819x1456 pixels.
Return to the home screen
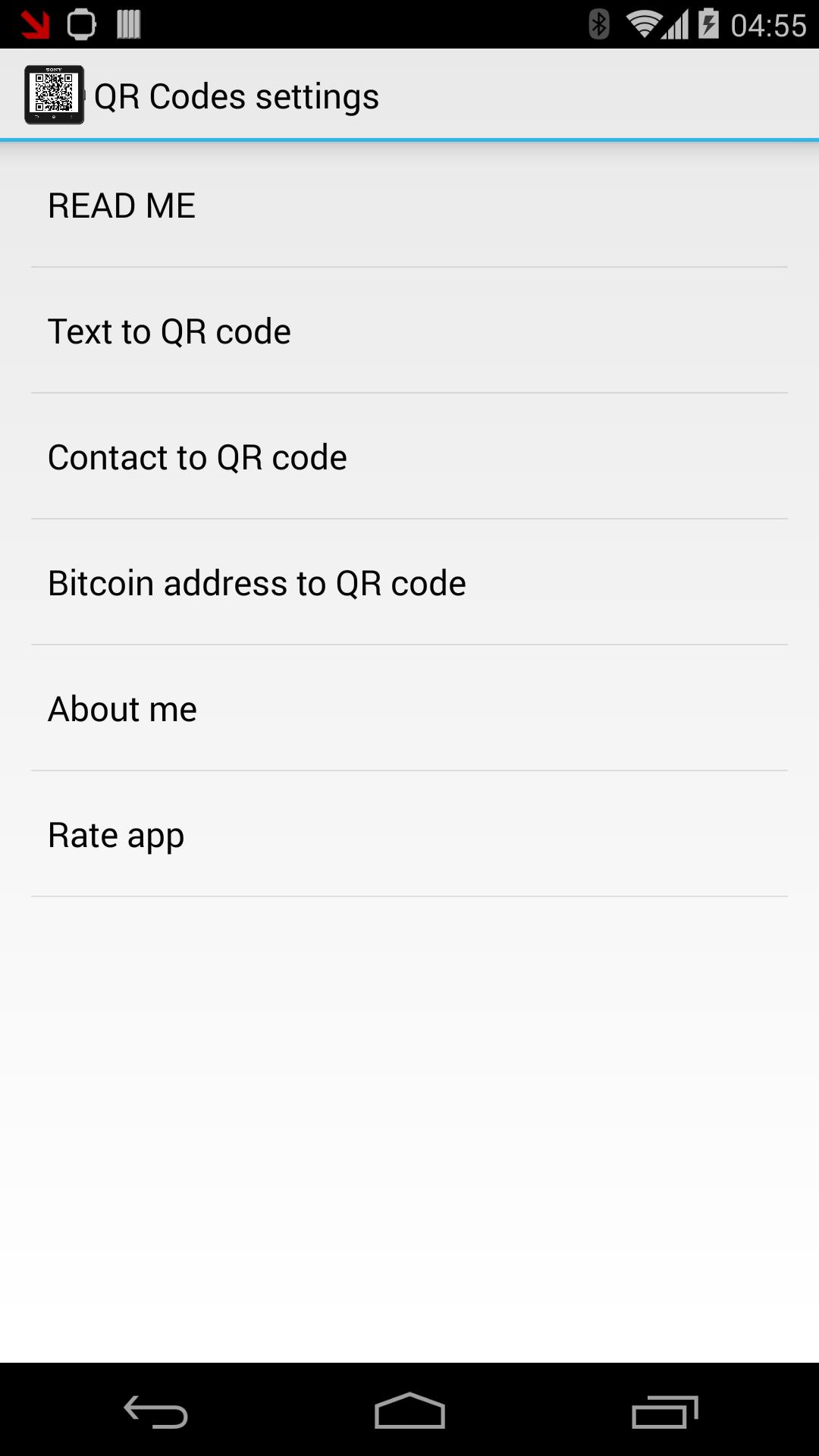pyautogui.click(x=409, y=1411)
